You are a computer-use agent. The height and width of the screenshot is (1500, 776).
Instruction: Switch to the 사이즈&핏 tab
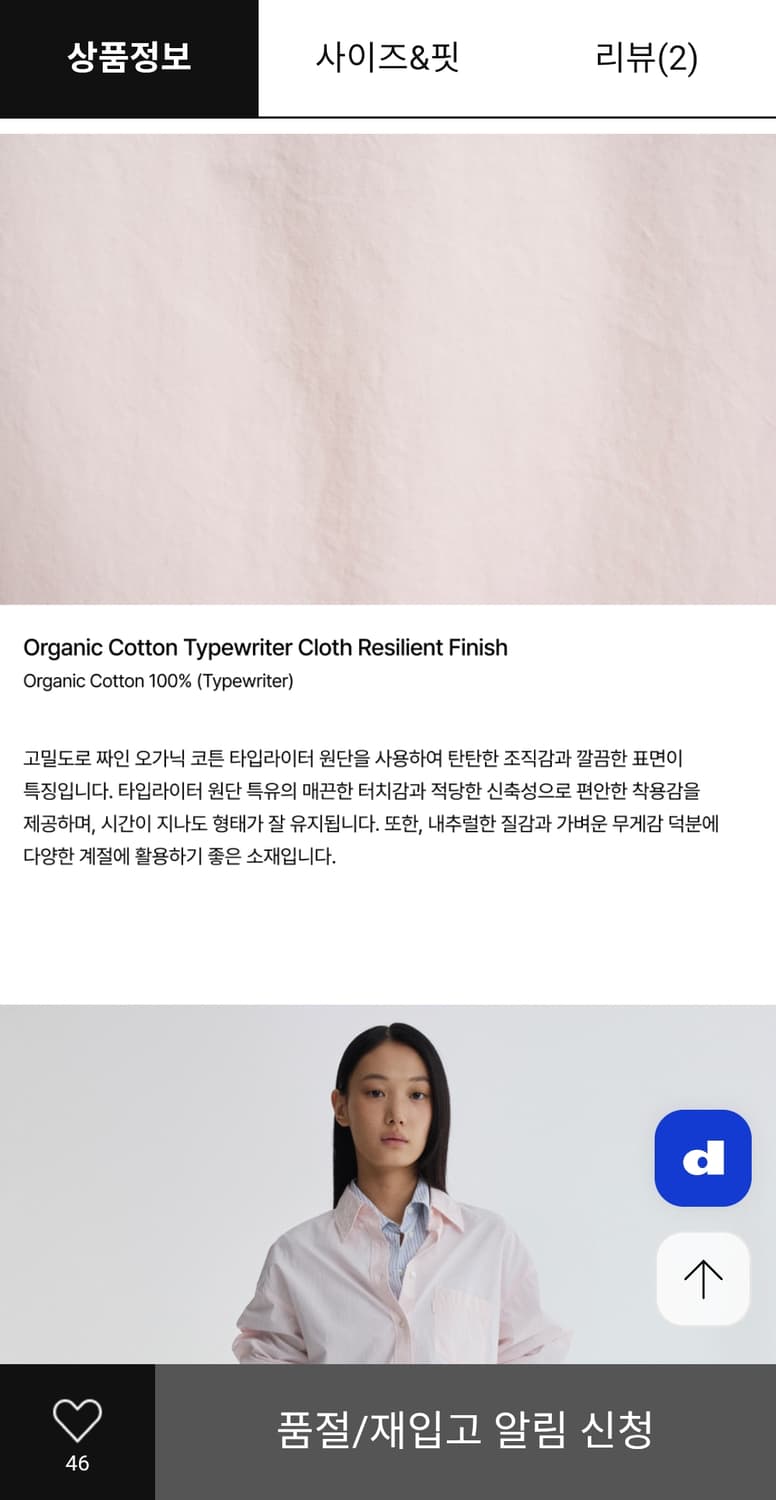pyautogui.click(x=388, y=59)
